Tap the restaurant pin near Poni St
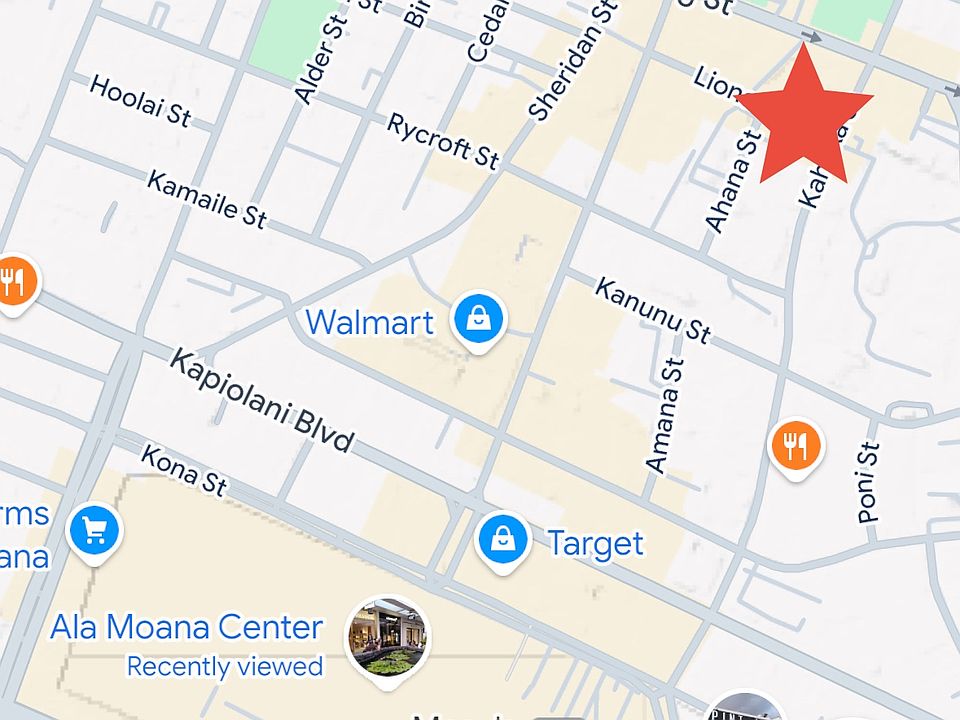Image resolution: width=960 pixels, height=720 pixels. (x=795, y=446)
